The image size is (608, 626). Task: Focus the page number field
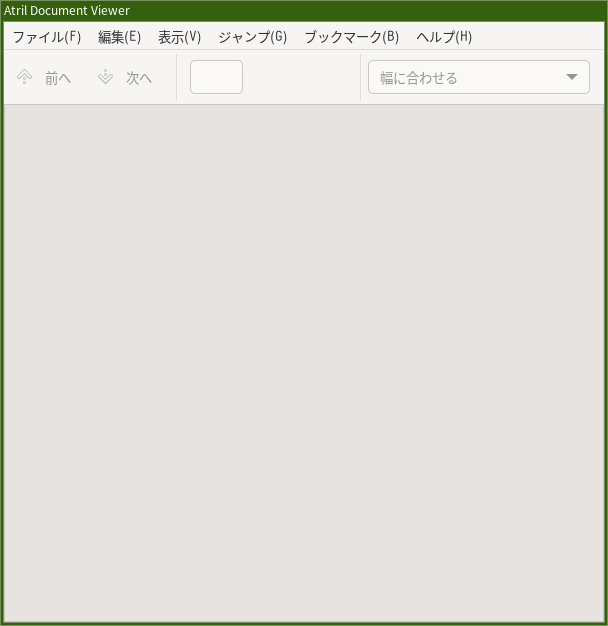(216, 77)
